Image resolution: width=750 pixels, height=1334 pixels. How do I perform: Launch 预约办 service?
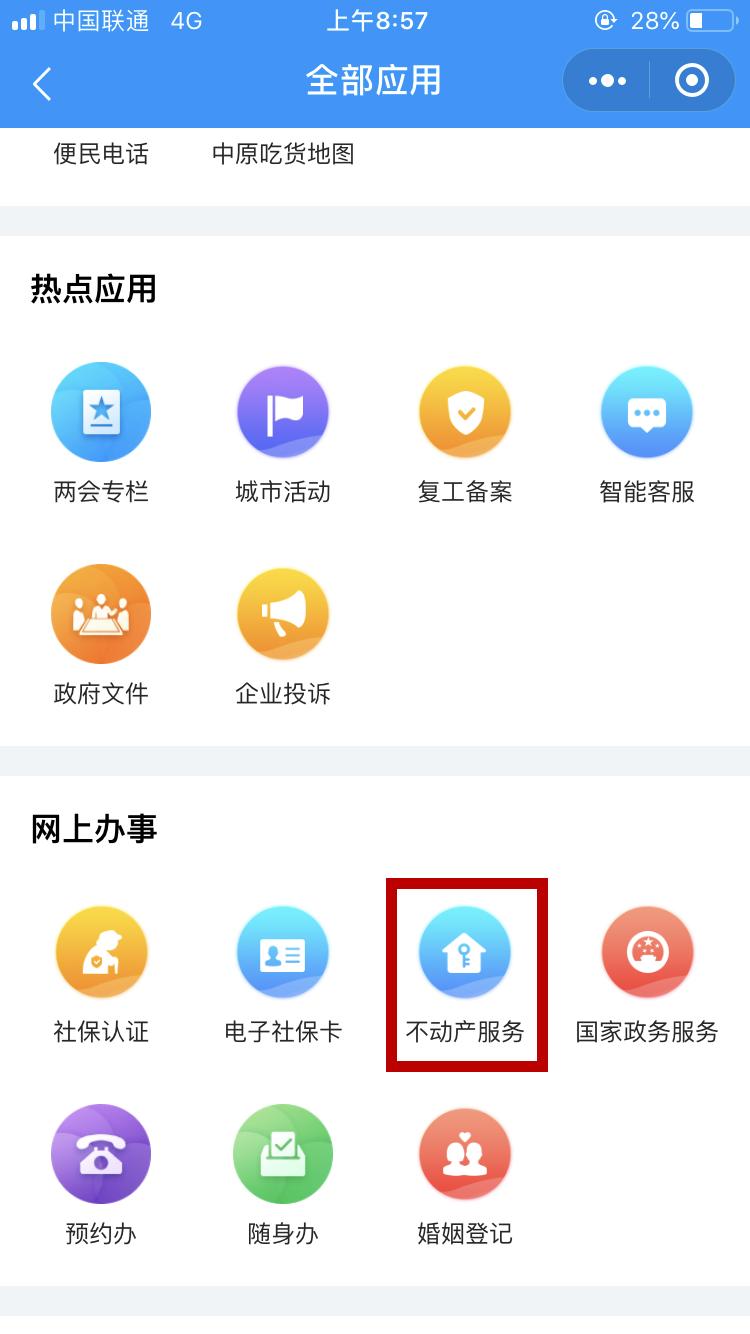(x=101, y=1155)
